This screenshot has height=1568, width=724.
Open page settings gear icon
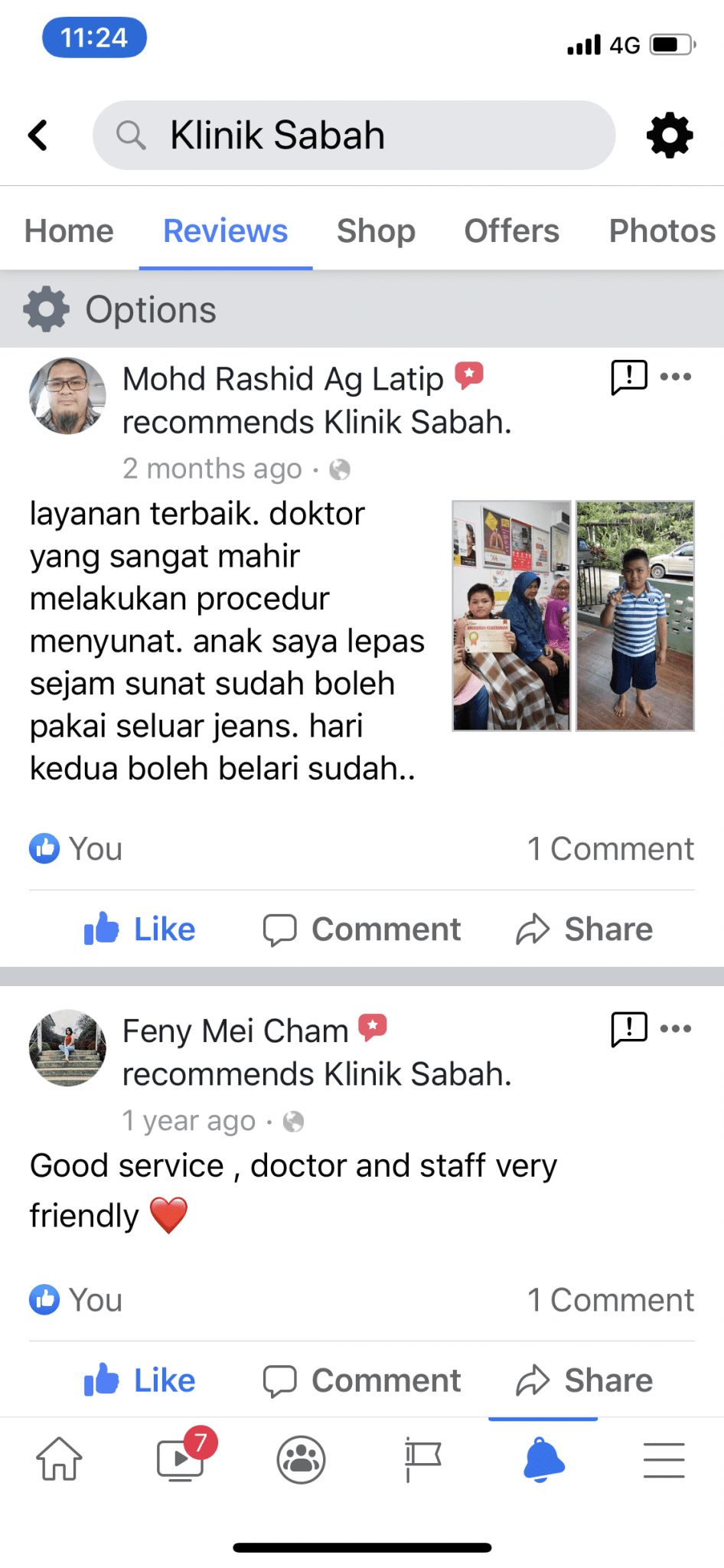(670, 136)
